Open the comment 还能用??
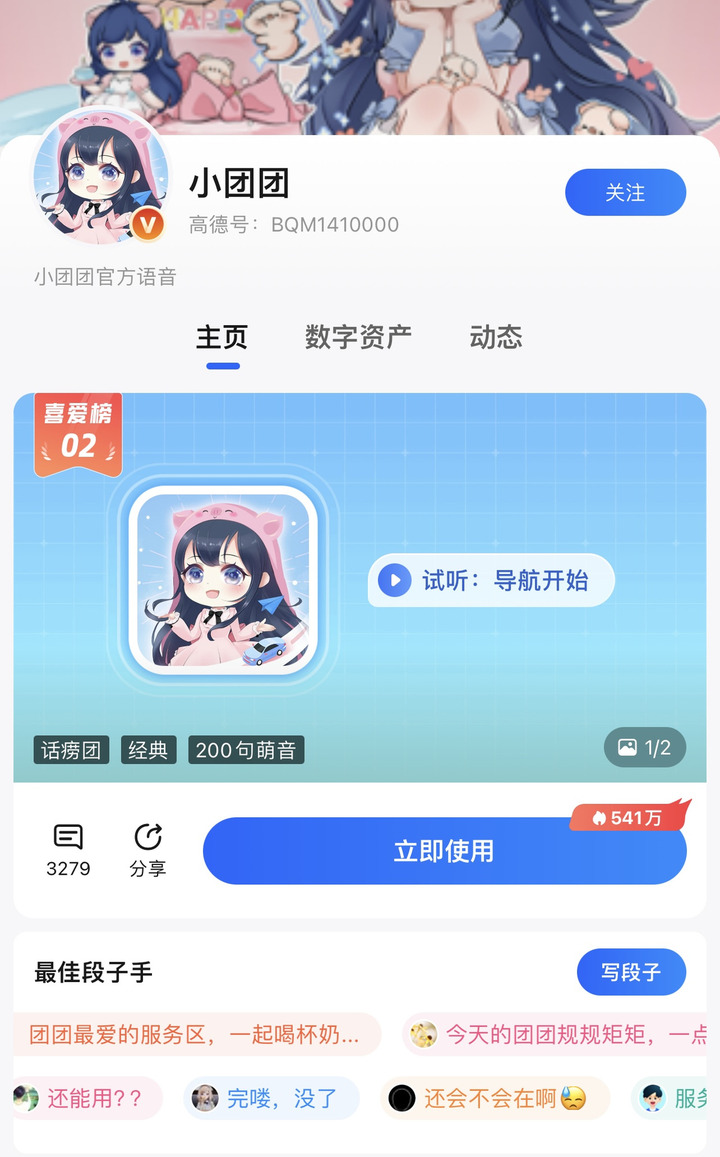Image resolution: width=720 pixels, height=1157 pixels. [x=87, y=1098]
